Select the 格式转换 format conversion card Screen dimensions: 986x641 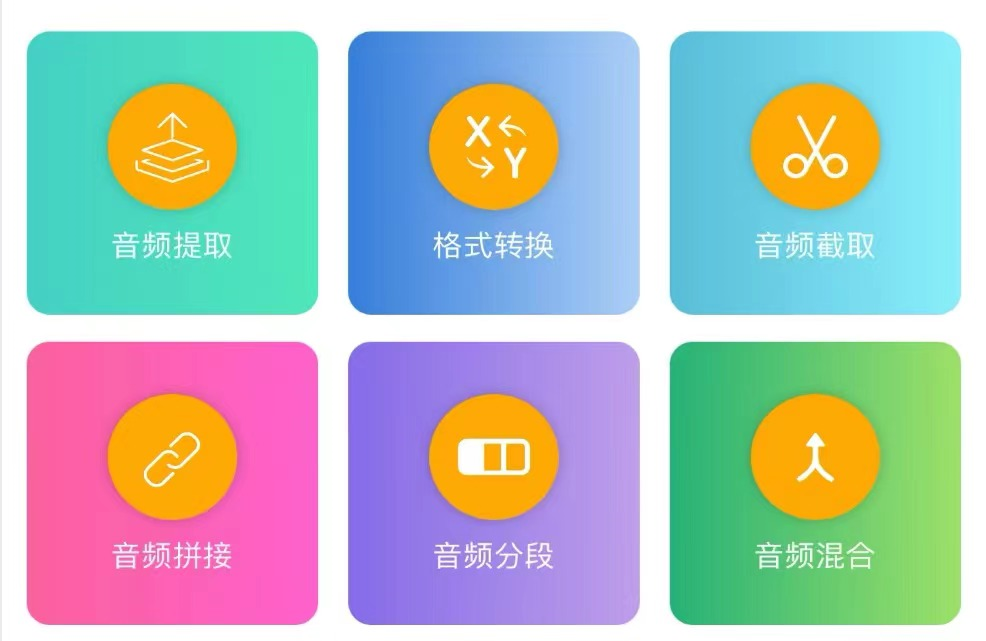[493, 173]
